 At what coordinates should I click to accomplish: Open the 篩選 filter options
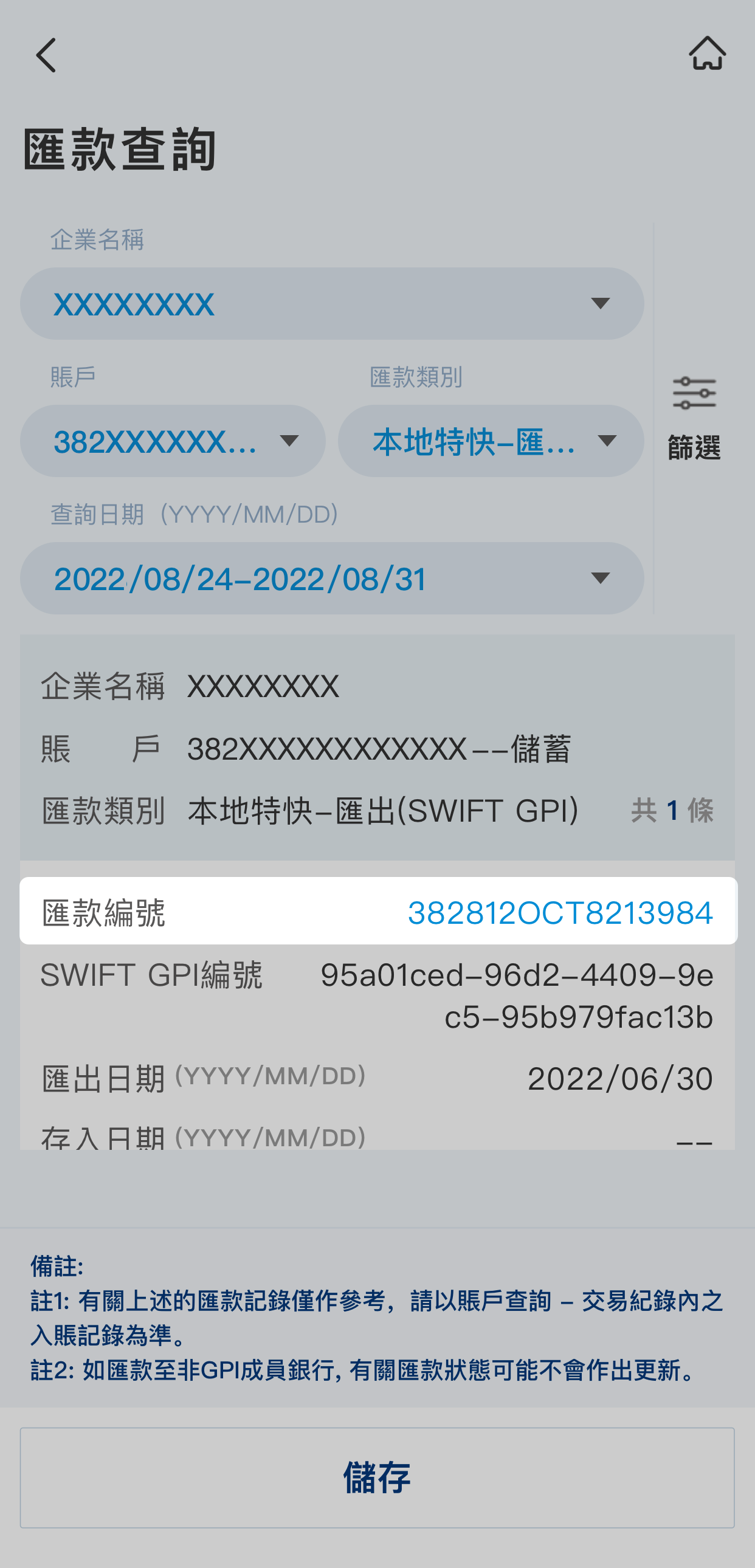694,418
